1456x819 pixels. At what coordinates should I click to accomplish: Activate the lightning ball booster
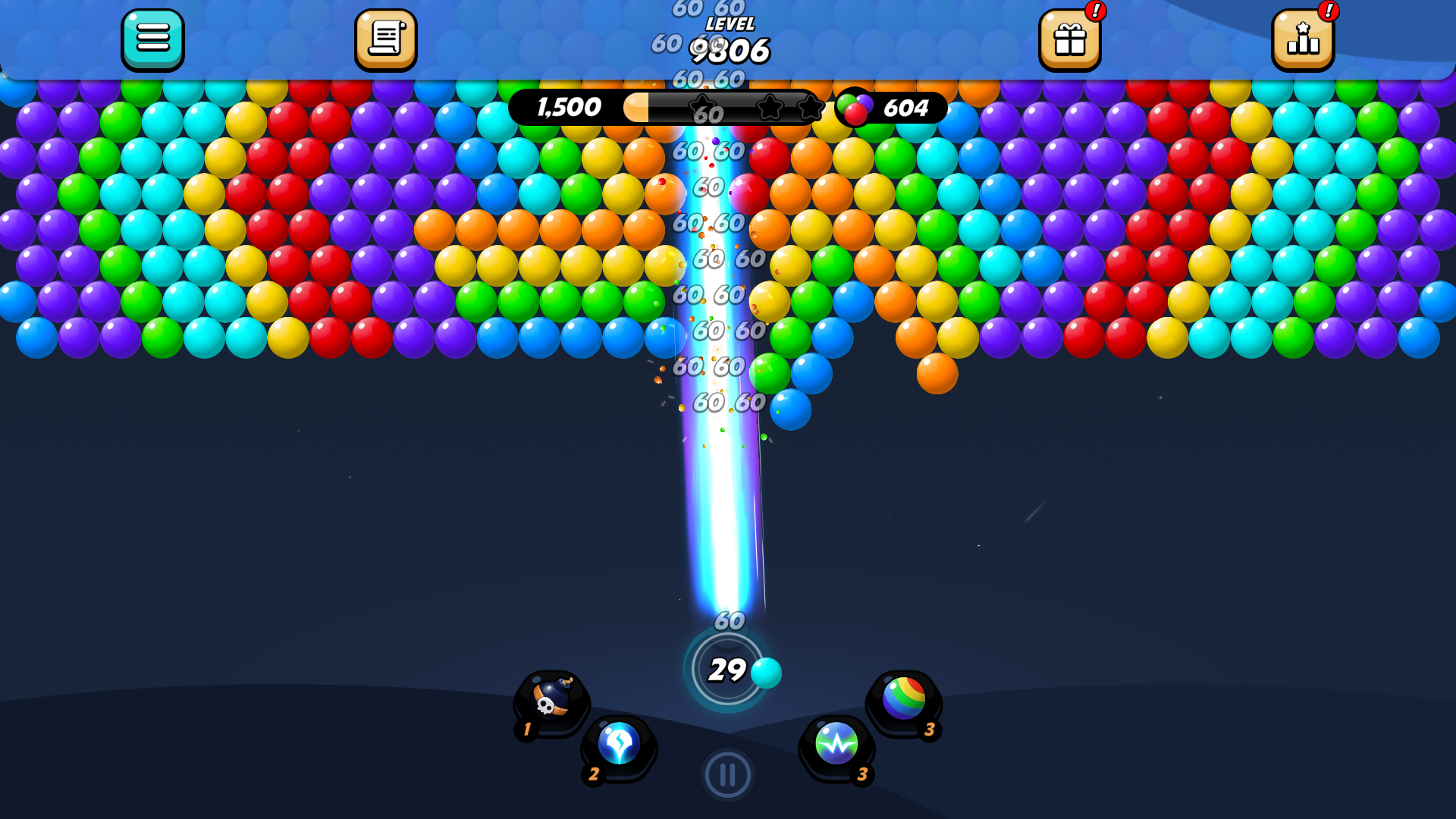[x=619, y=745]
